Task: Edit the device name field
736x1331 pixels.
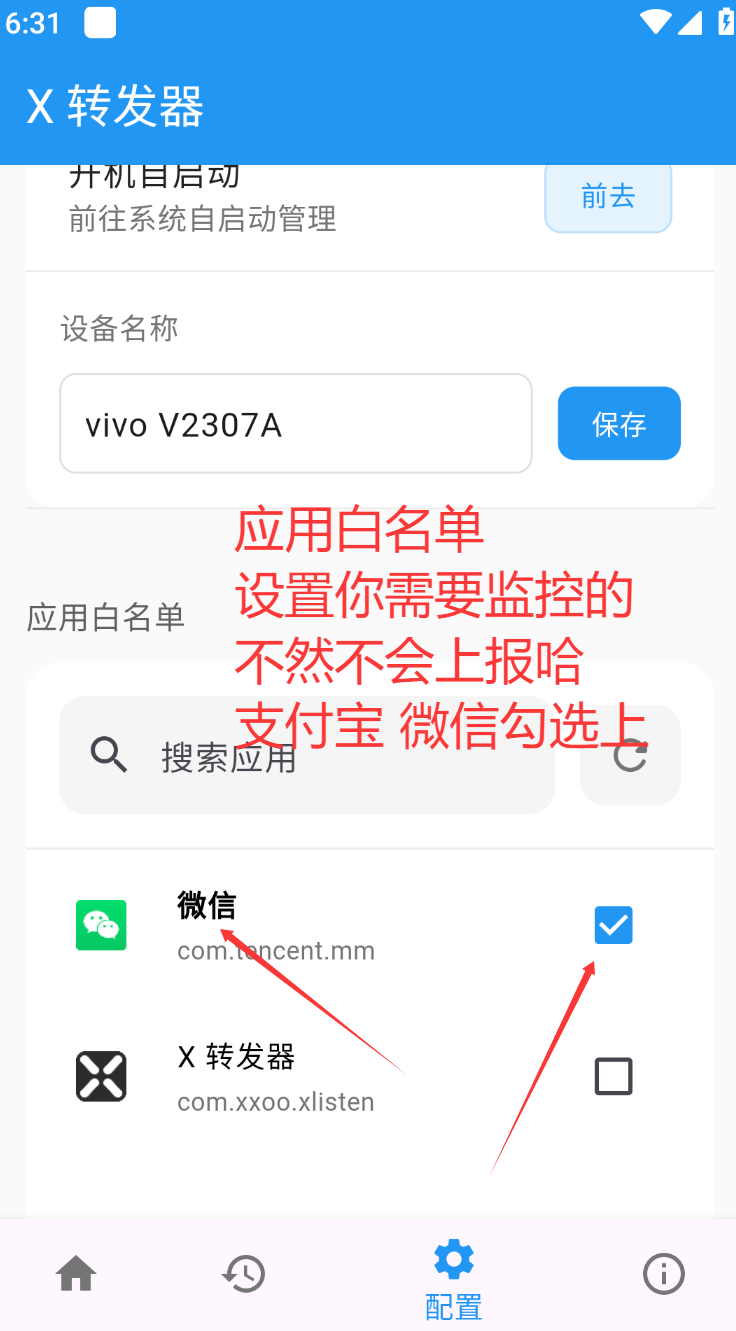Action: pos(295,424)
